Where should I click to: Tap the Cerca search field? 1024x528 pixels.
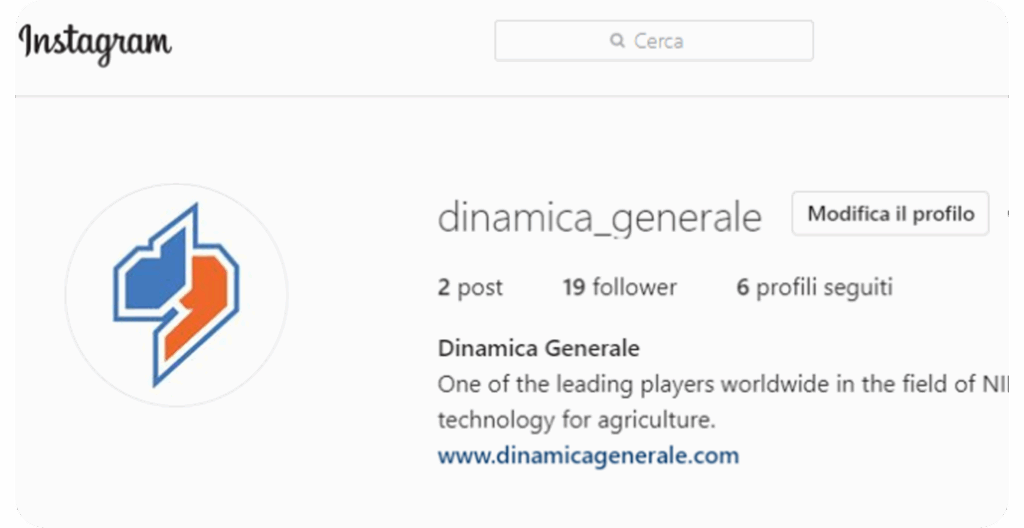[653, 41]
